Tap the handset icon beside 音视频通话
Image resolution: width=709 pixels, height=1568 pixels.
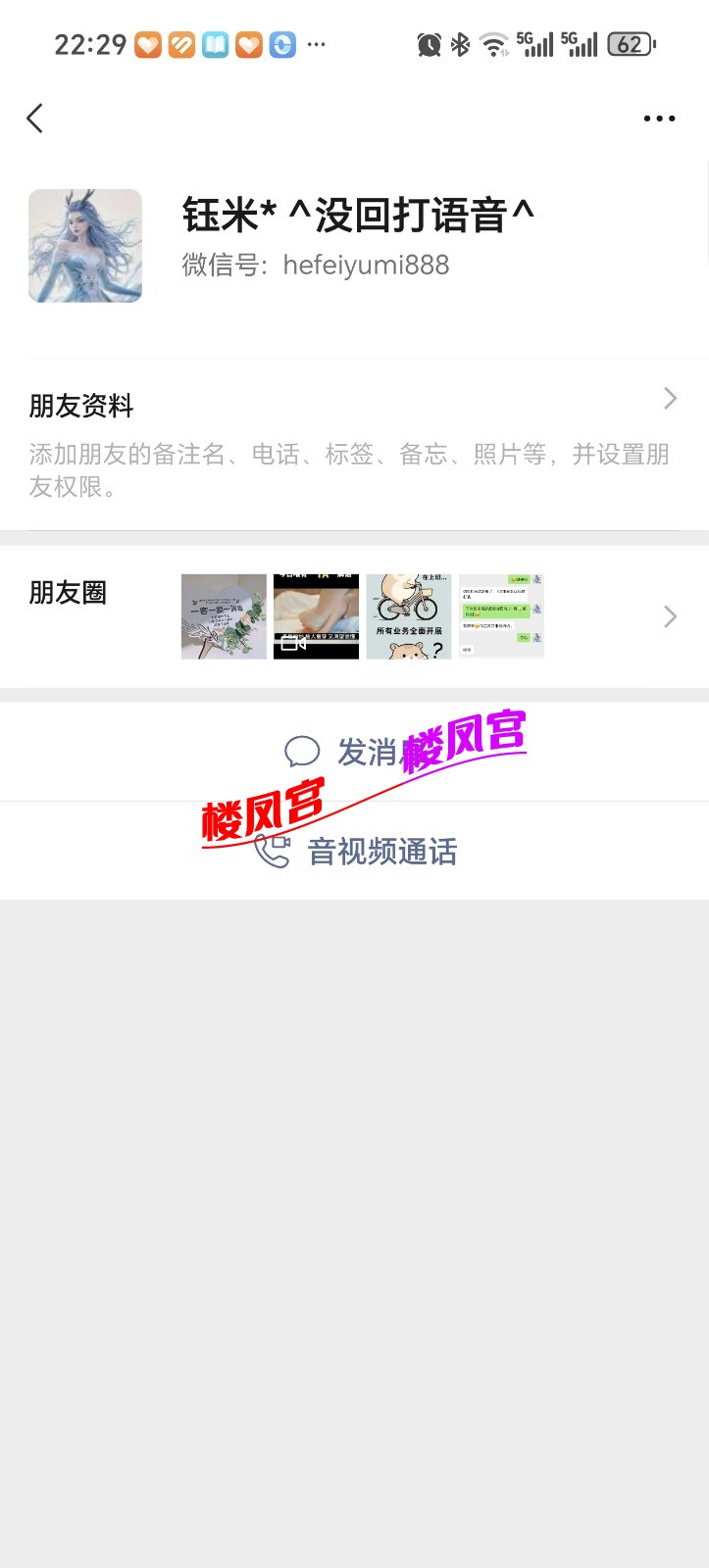(274, 851)
